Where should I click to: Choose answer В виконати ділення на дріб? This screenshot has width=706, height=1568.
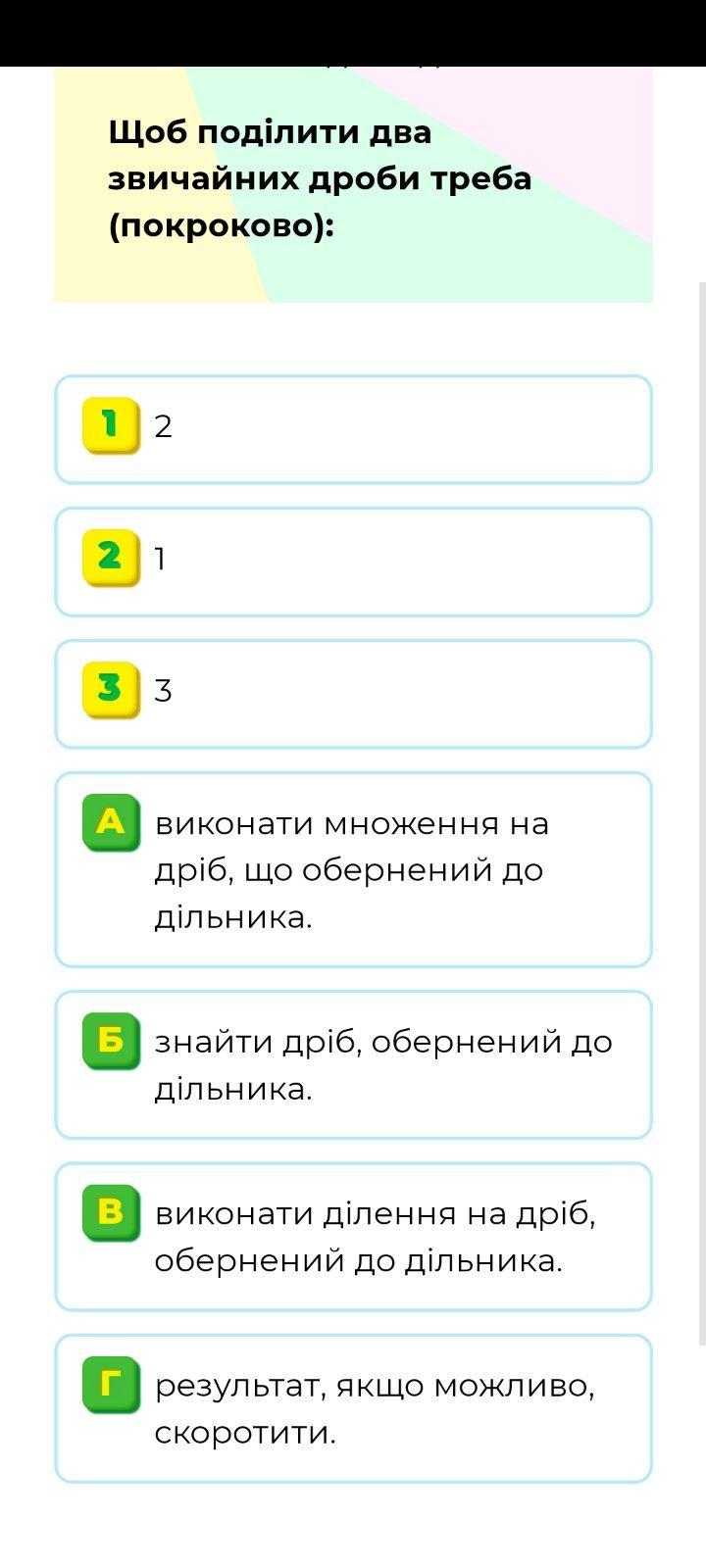[353, 1236]
